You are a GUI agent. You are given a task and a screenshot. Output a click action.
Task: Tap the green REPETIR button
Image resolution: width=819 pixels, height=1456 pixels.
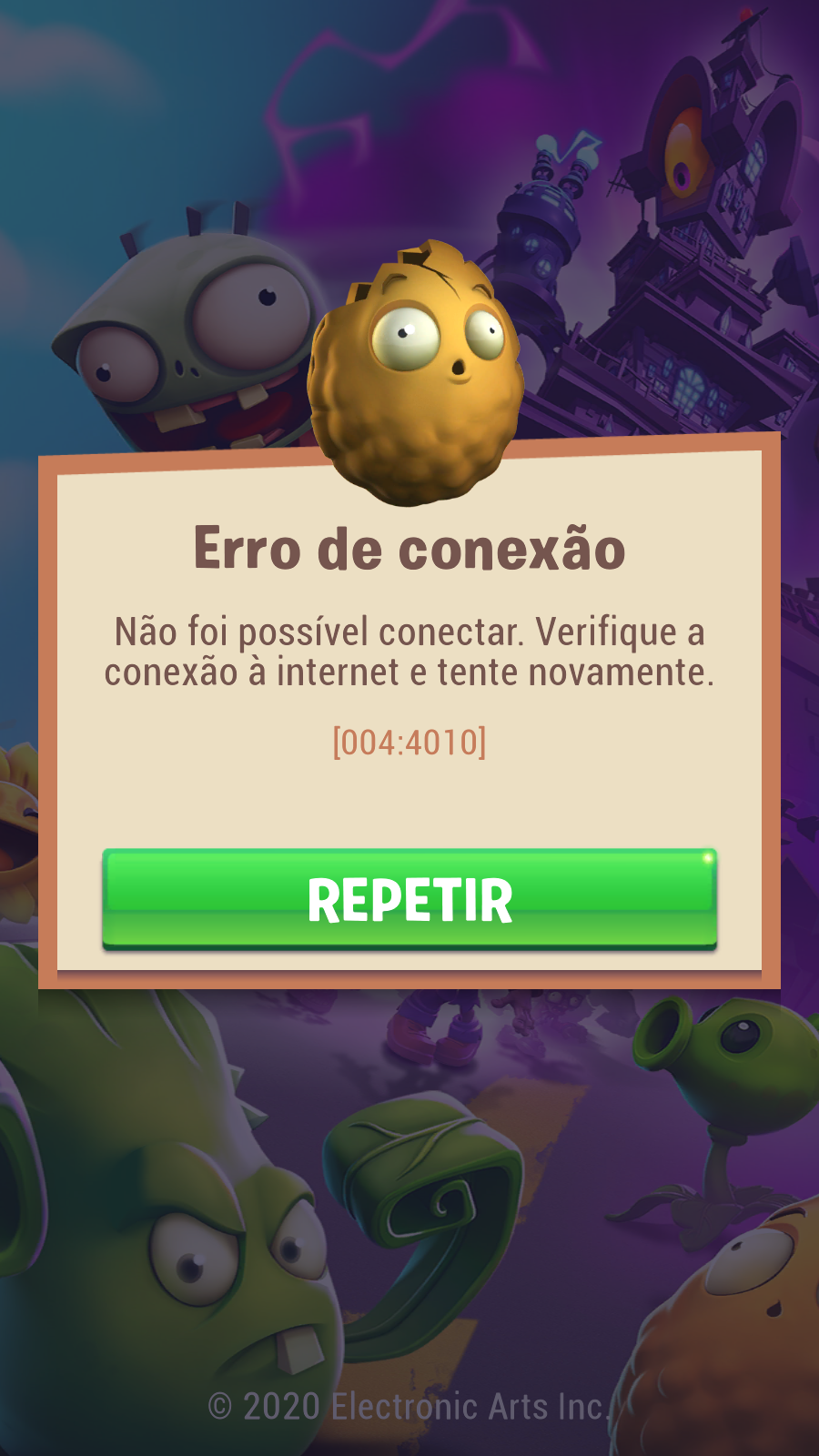tap(409, 899)
